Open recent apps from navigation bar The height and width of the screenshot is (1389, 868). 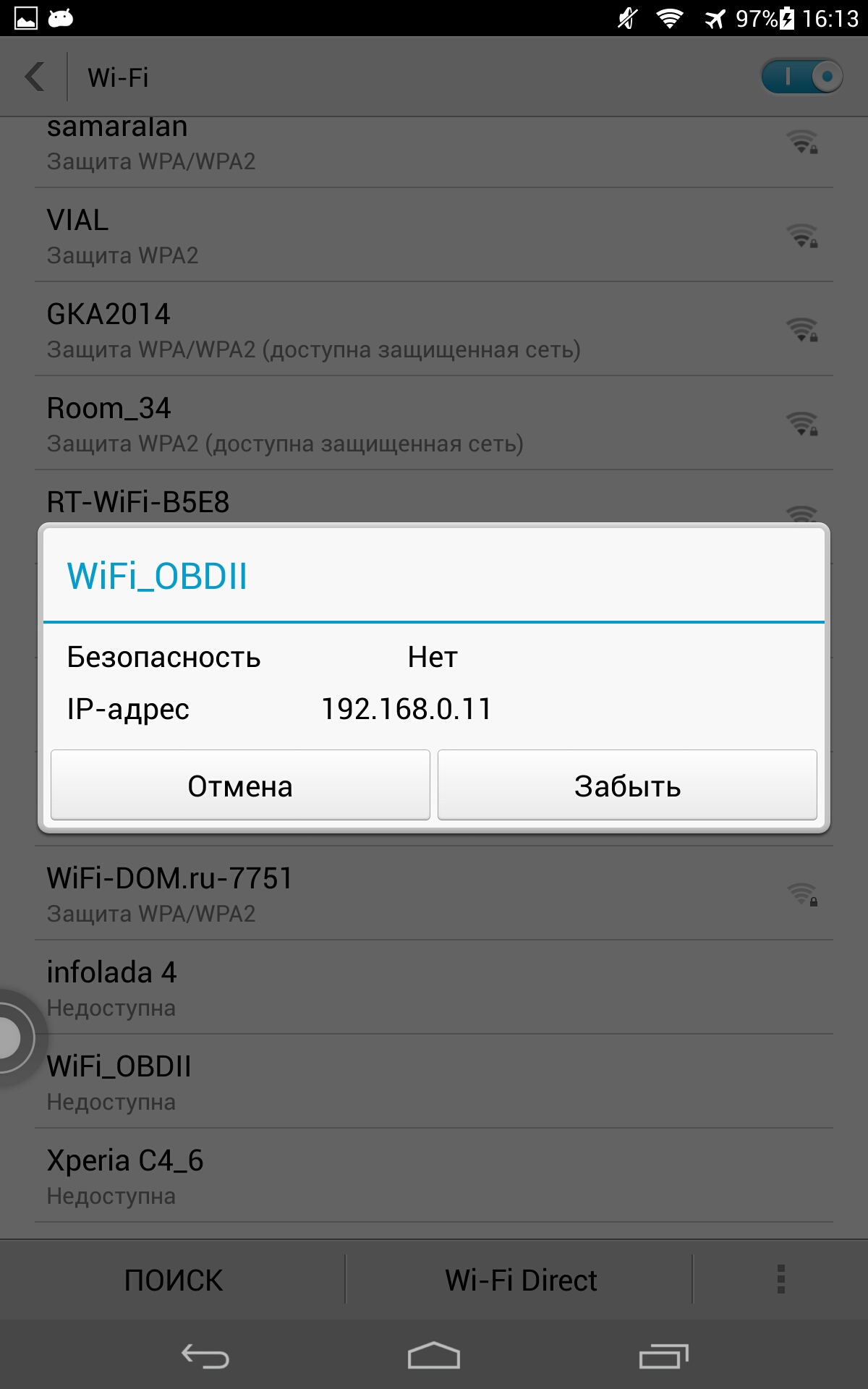tap(664, 1355)
